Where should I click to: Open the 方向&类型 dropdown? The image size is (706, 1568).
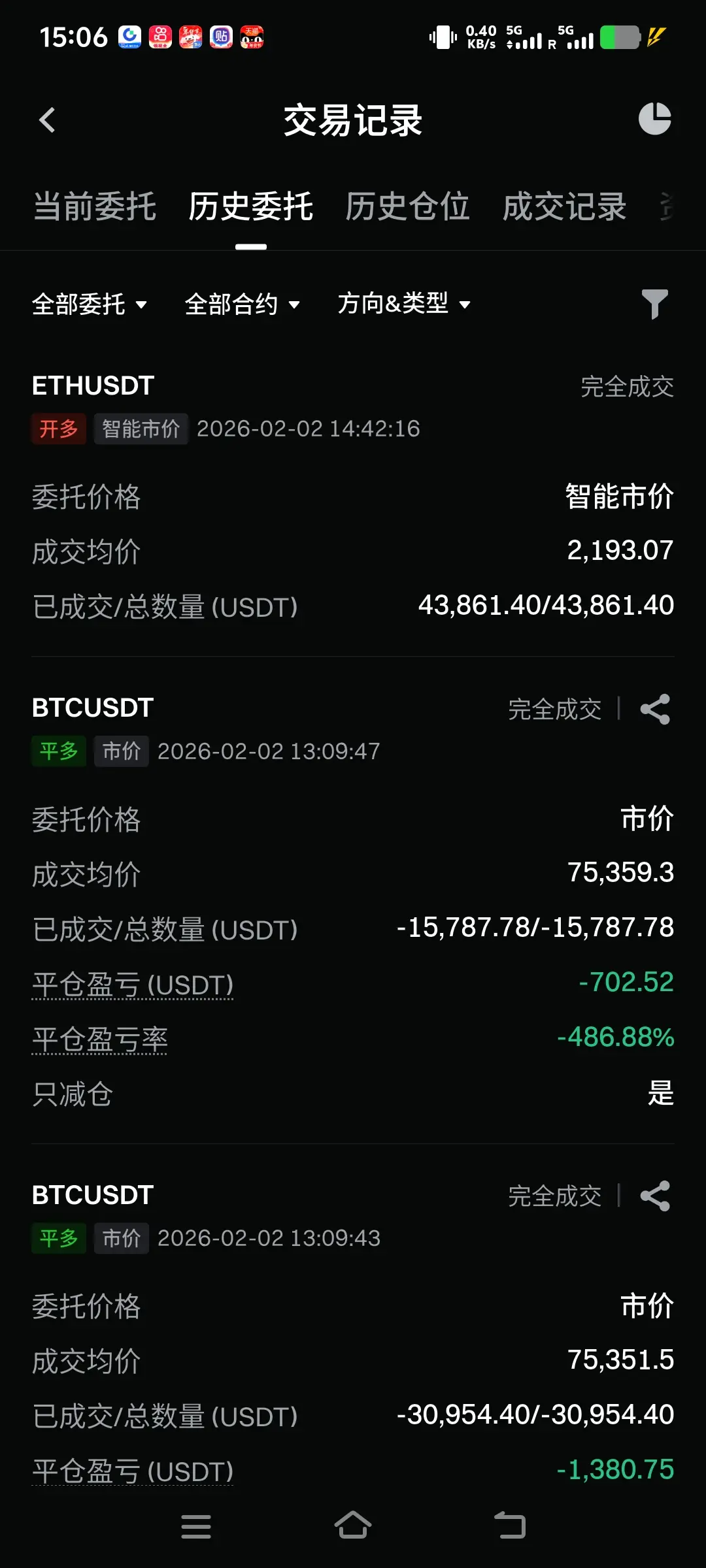tap(404, 304)
